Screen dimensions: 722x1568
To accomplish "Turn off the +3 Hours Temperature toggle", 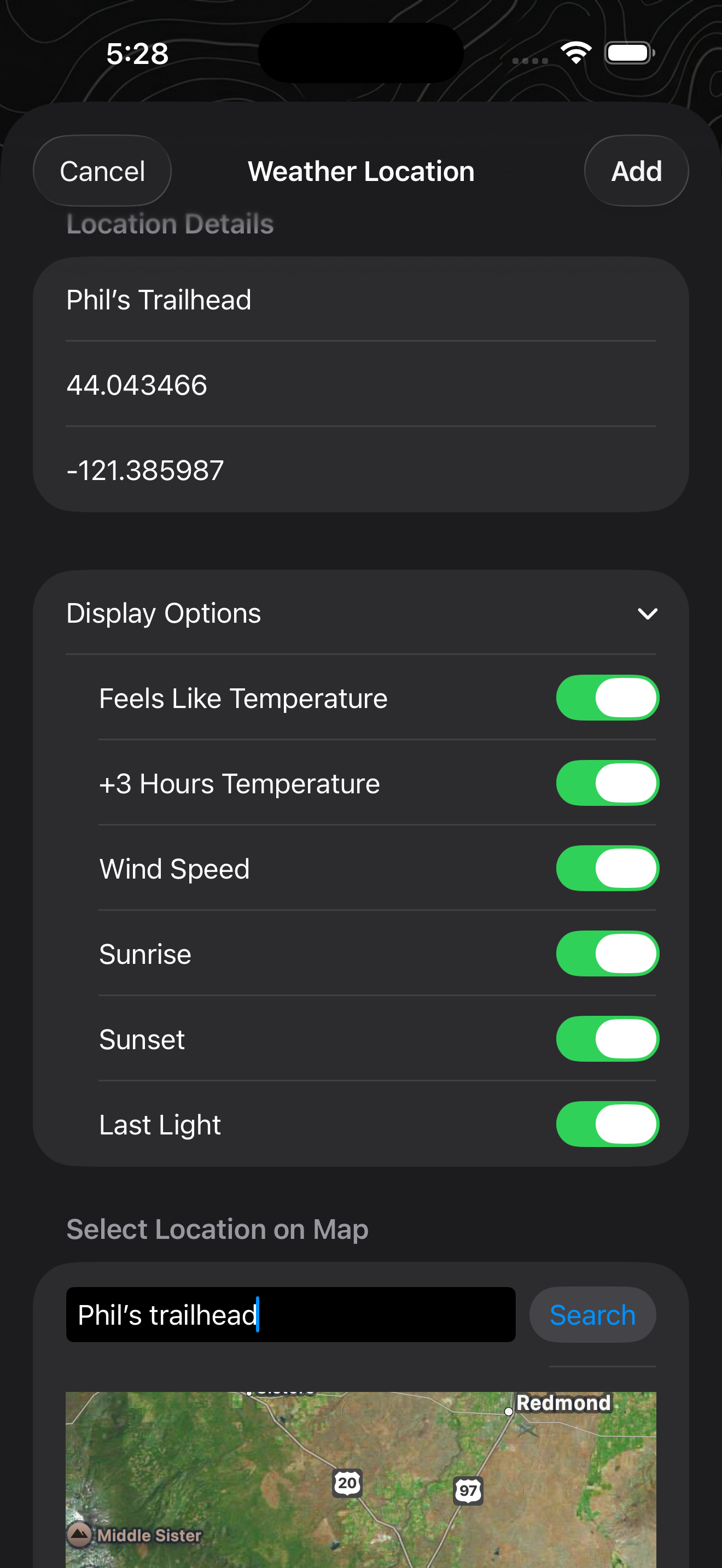I will 607,783.
